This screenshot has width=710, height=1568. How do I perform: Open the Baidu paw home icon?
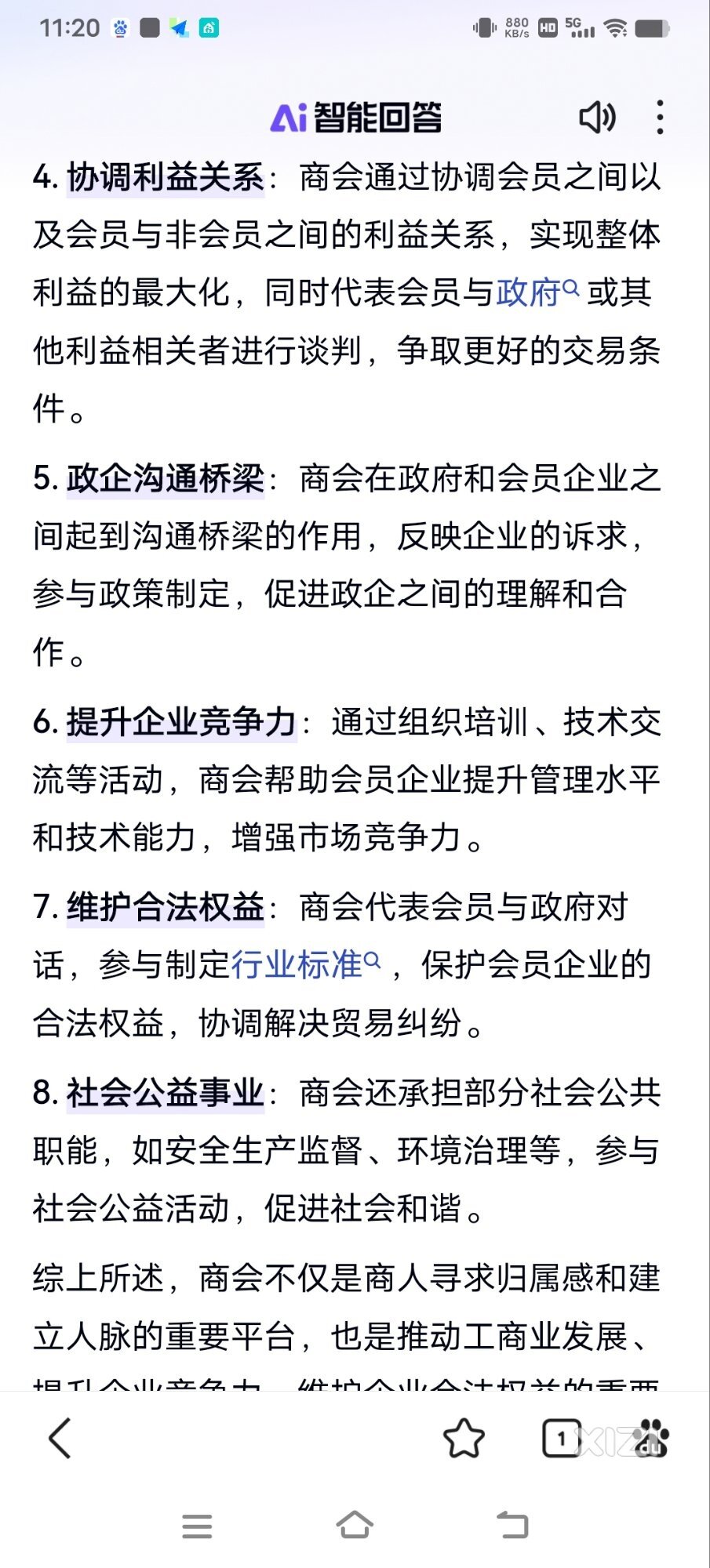click(653, 1438)
